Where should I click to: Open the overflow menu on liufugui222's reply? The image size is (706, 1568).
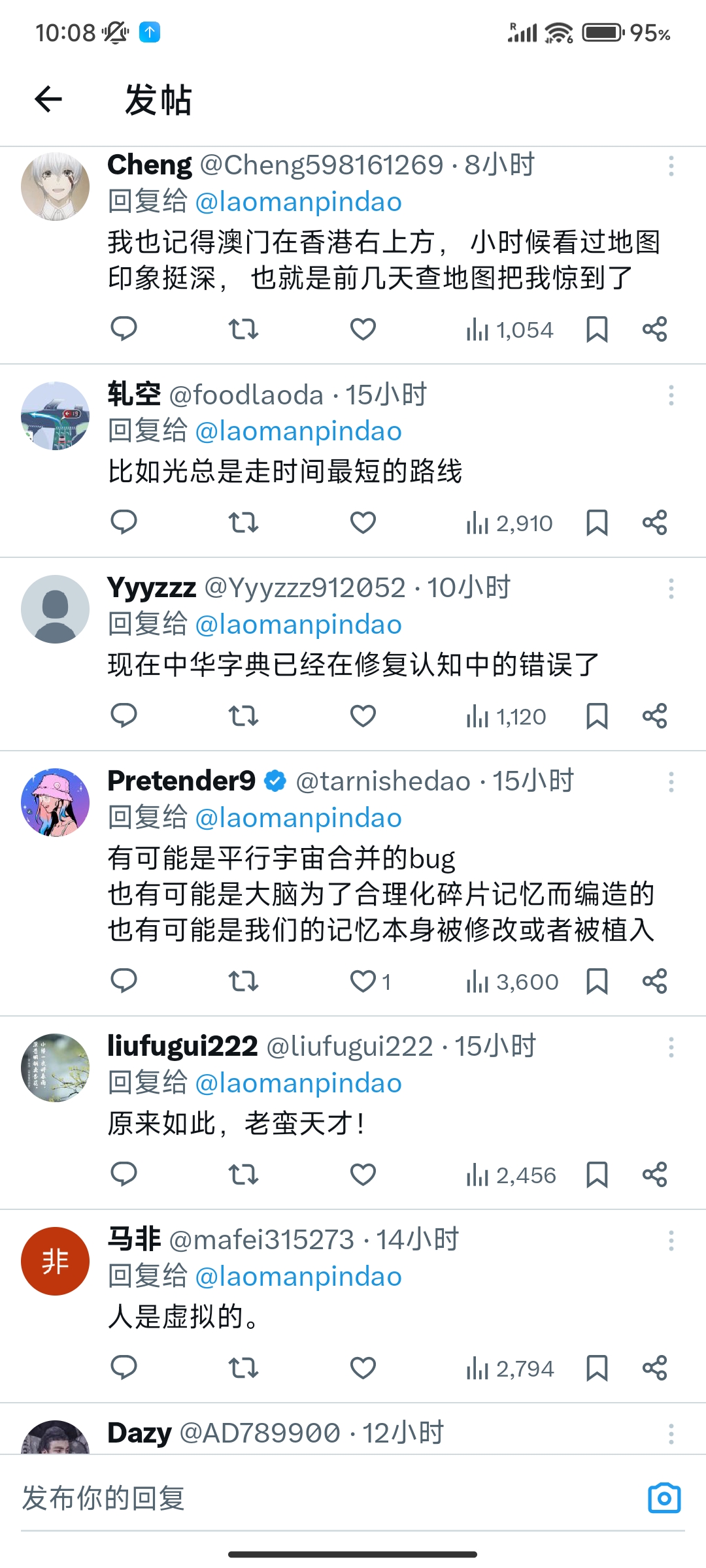(x=671, y=1047)
